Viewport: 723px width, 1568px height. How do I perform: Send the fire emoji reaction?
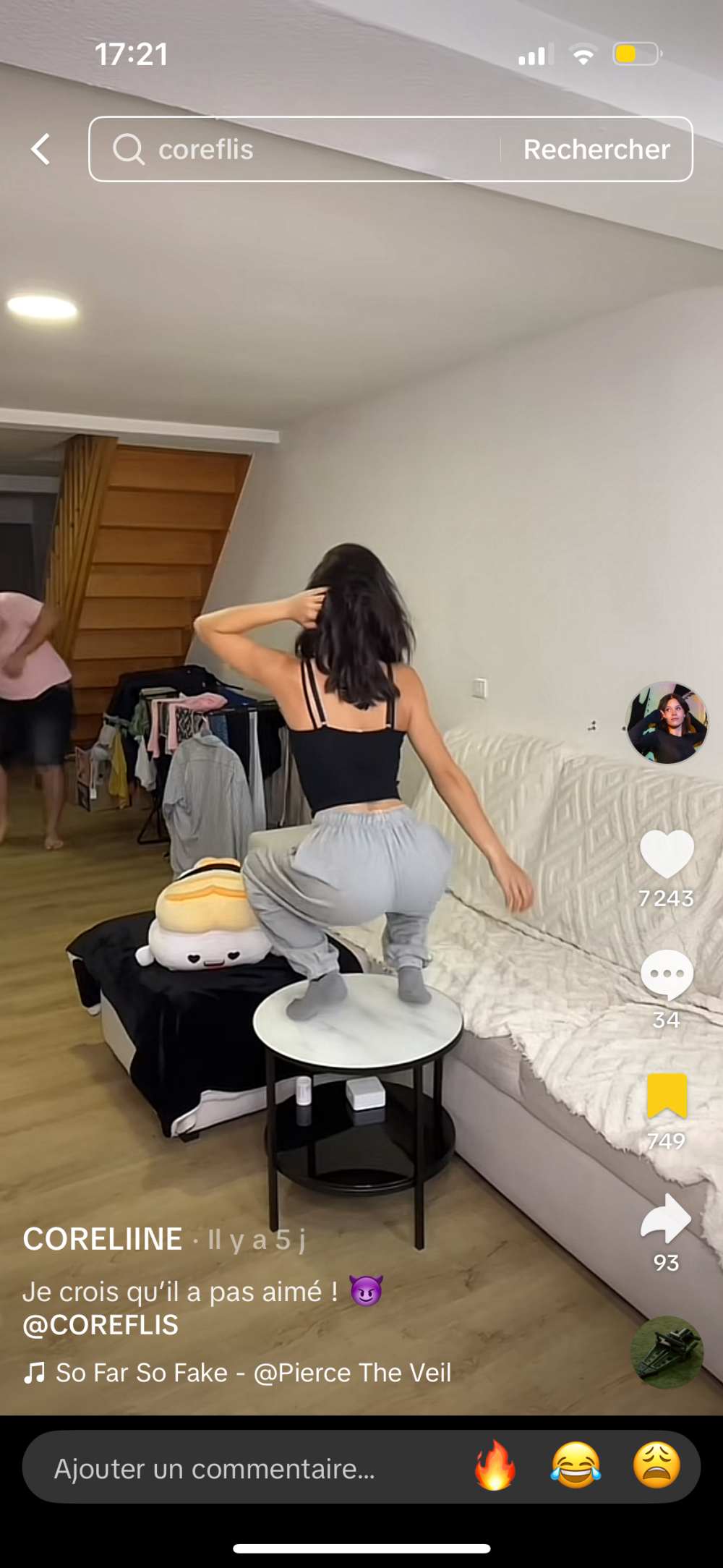(495, 1467)
